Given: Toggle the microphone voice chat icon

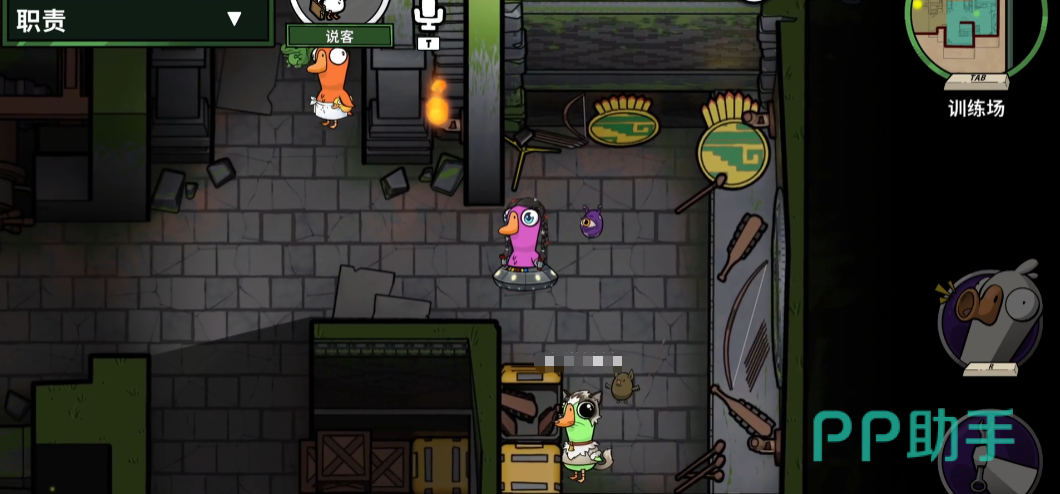Looking at the screenshot, I should pos(428,15).
